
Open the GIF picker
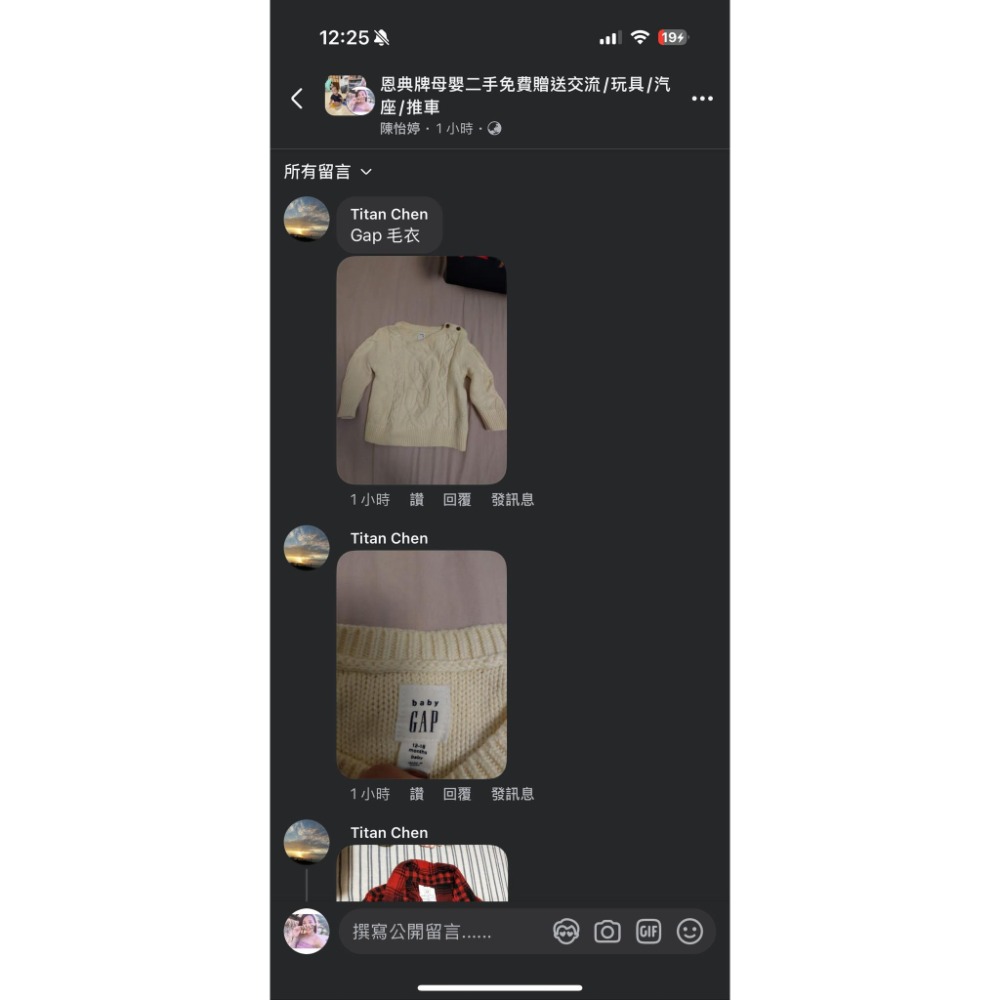pos(648,932)
